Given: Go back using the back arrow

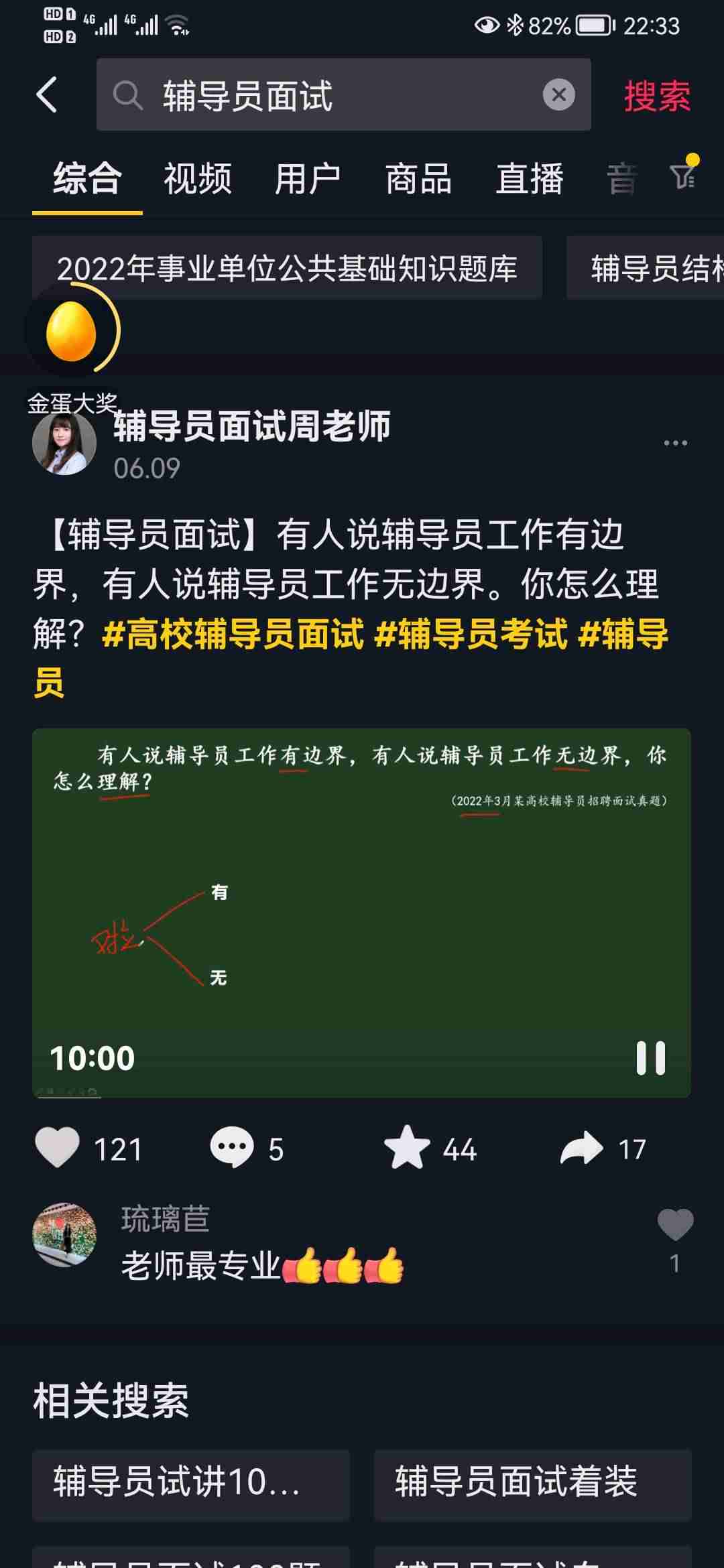Looking at the screenshot, I should (47, 94).
